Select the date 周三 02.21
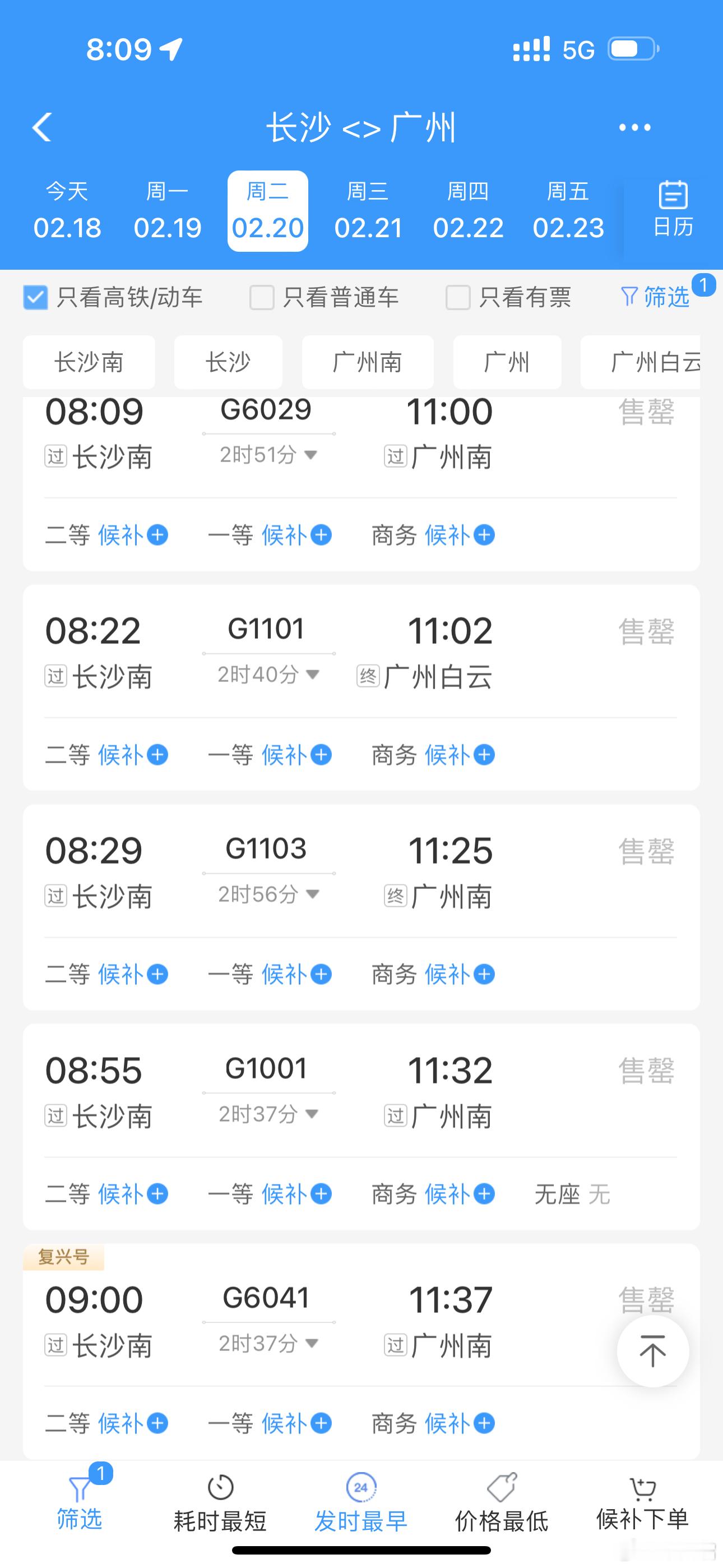The height and width of the screenshot is (1568, 723). [x=368, y=211]
